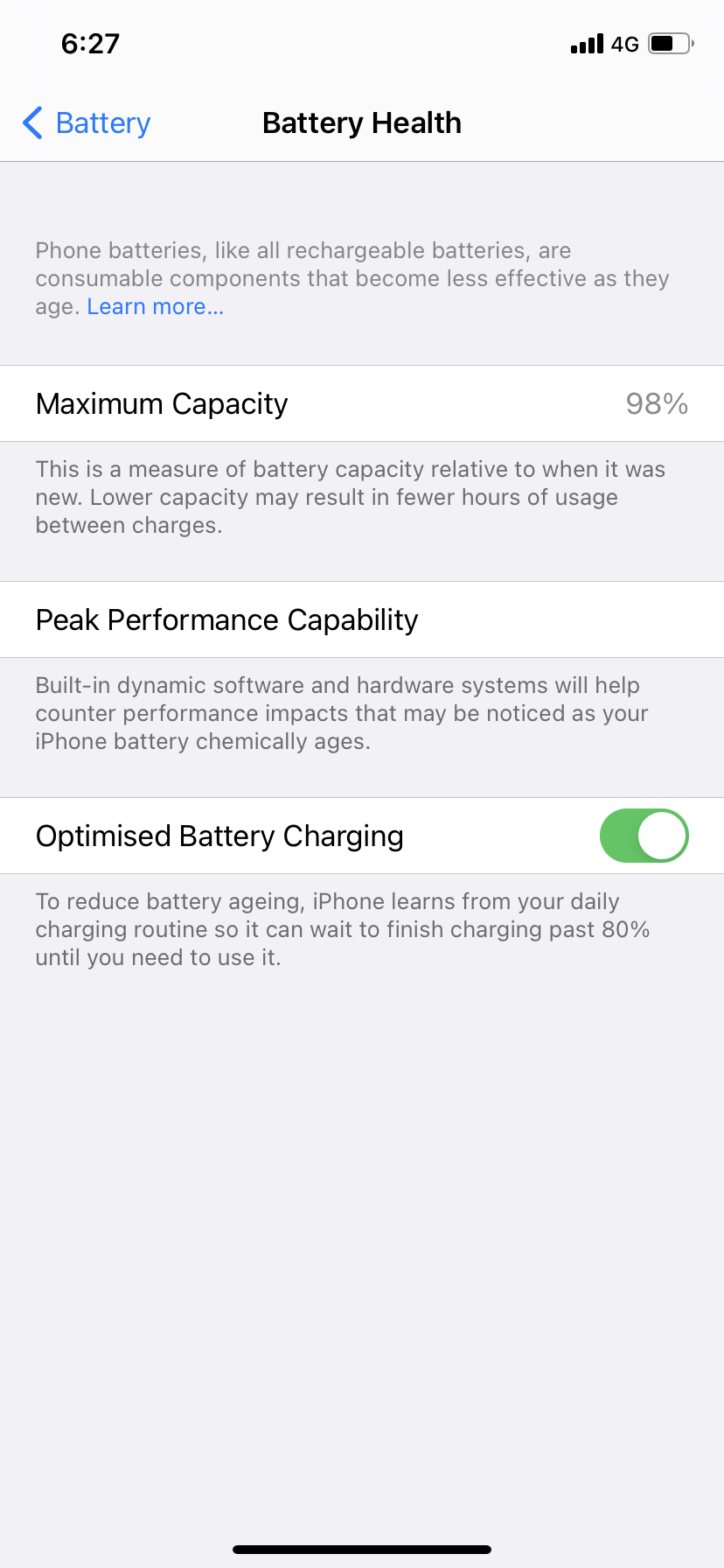This screenshot has width=724, height=1568.
Task: Open the Learn more… link
Action: (156, 307)
